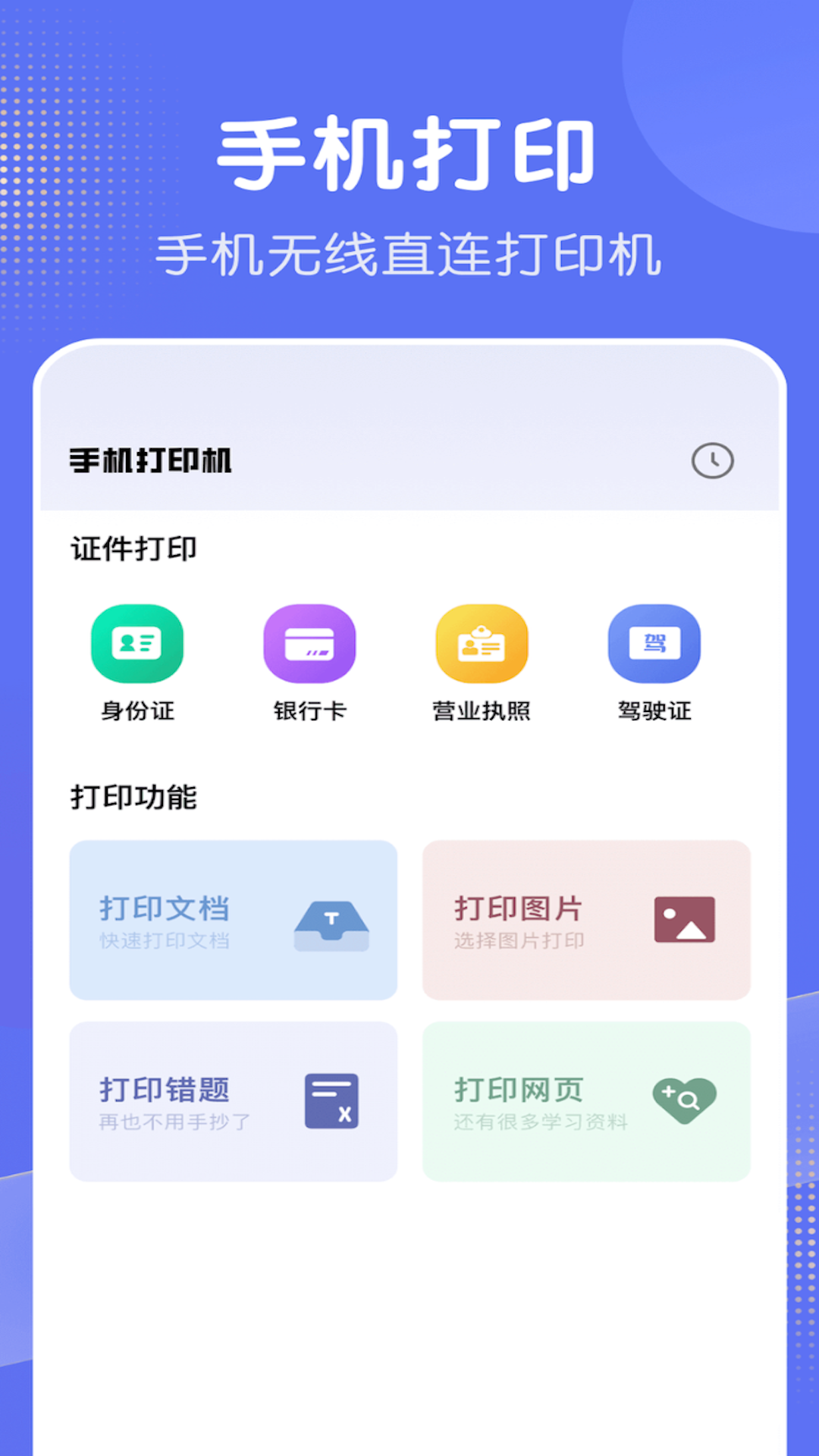The image size is (819, 1456).
Task: Select the blue 驾驶证 driver license icon
Action: coord(655,642)
